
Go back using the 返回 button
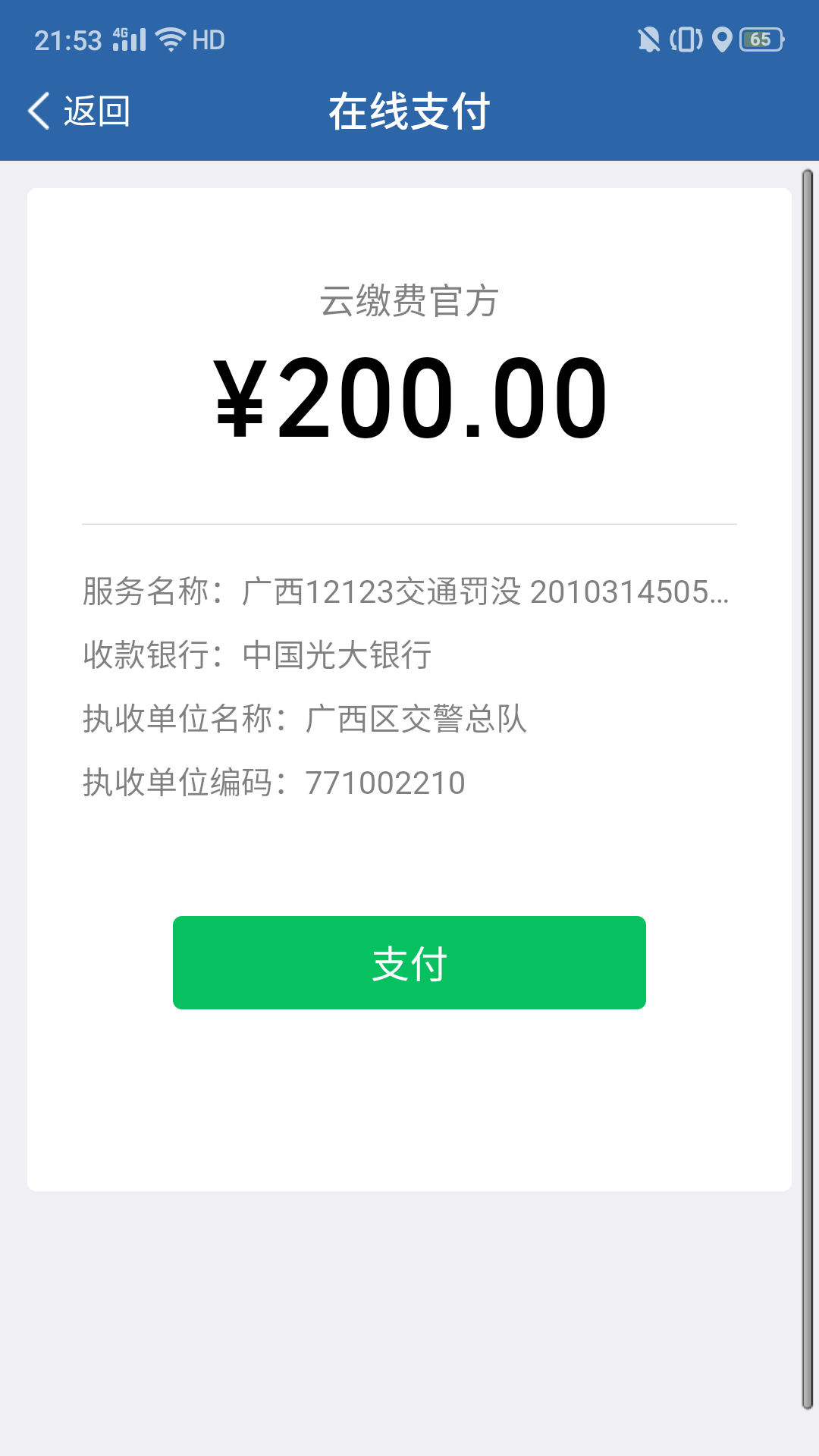[x=79, y=111]
